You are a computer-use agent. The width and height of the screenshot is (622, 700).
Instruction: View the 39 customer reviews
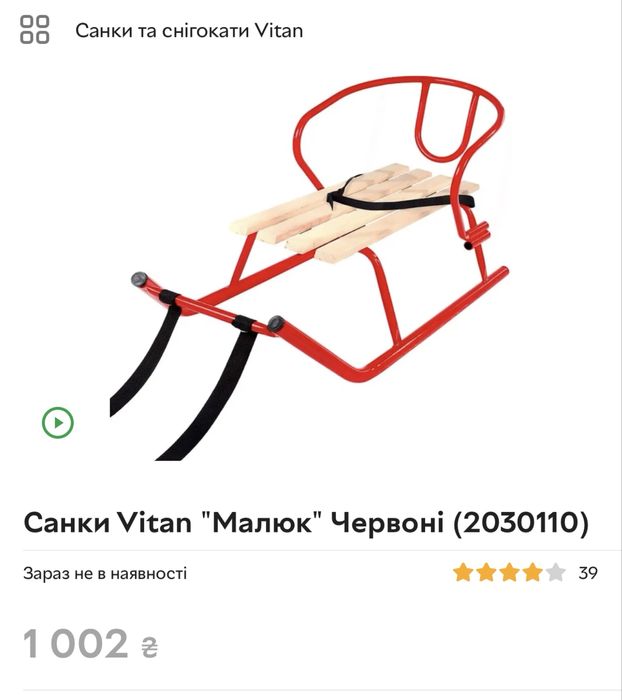587,573
